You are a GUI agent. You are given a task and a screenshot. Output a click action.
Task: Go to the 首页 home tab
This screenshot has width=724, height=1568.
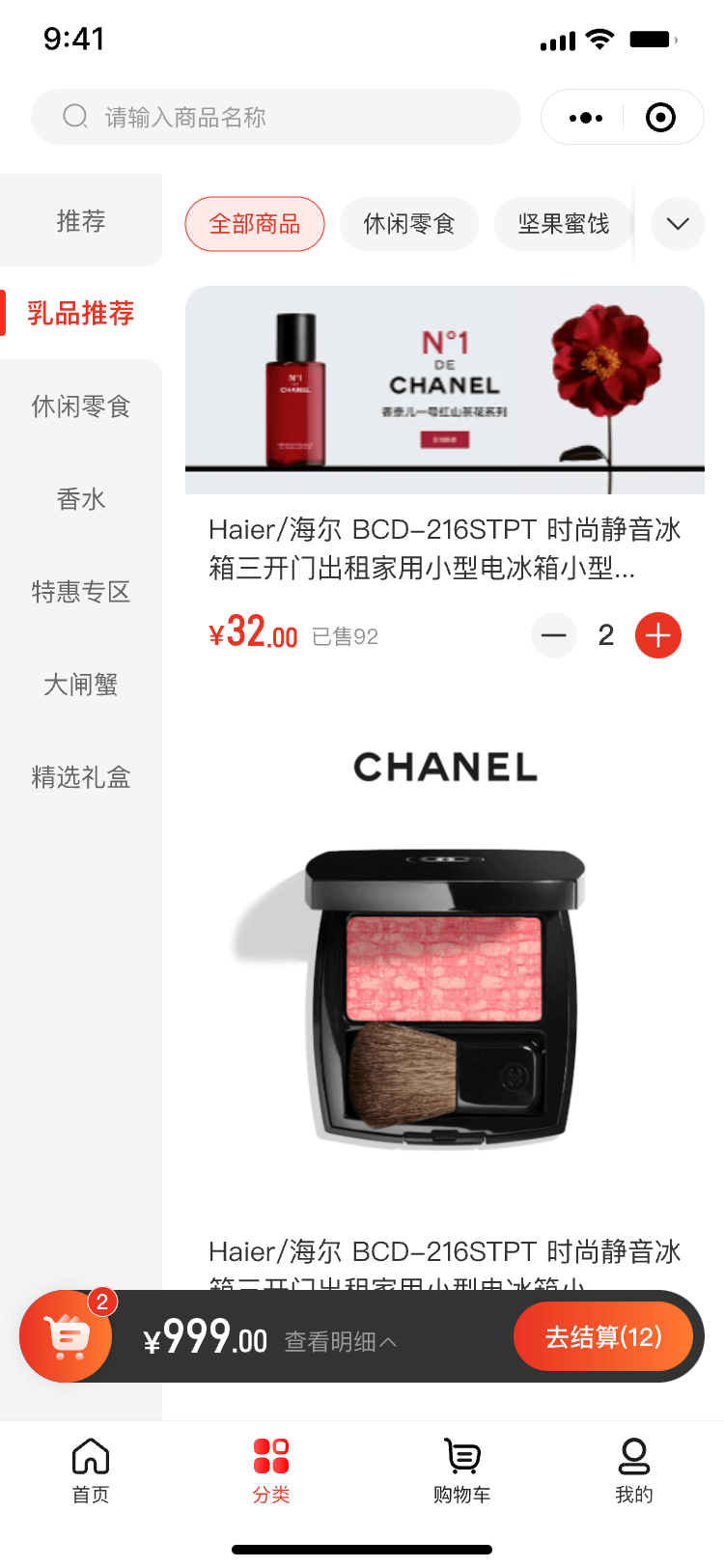tap(91, 1470)
